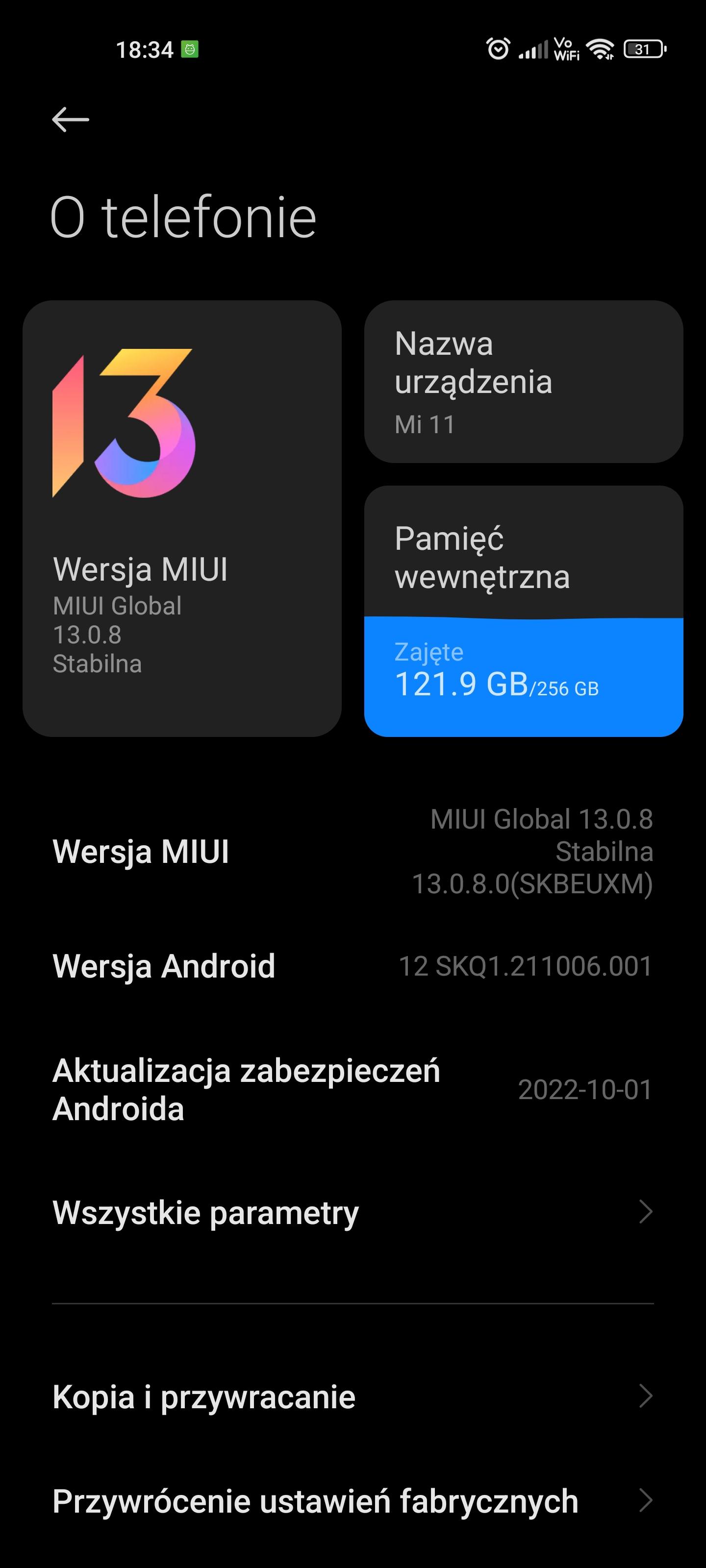Tap the Wersja Android row
The height and width of the screenshot is (1568, 706).
[353, 966]
